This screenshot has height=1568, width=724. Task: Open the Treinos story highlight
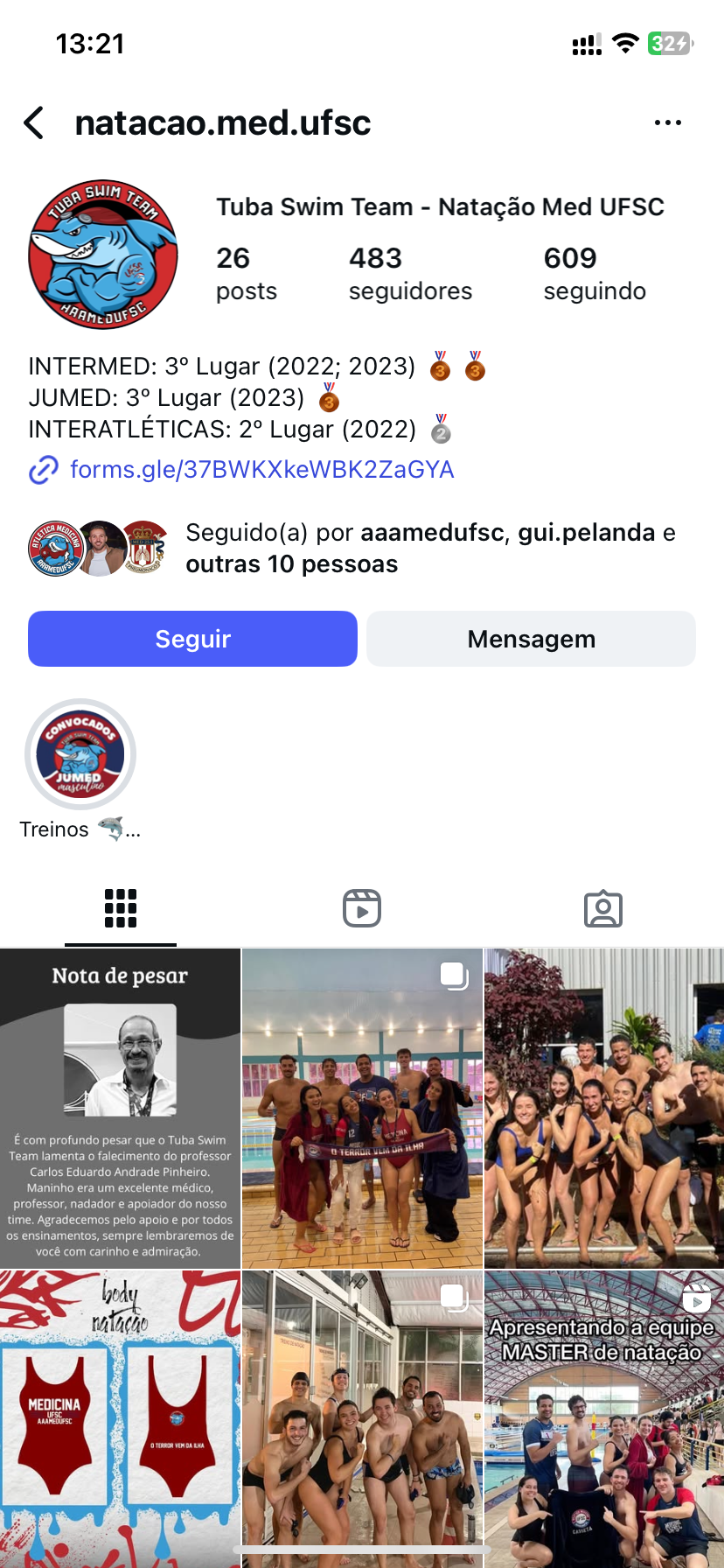tap(80, 755)
